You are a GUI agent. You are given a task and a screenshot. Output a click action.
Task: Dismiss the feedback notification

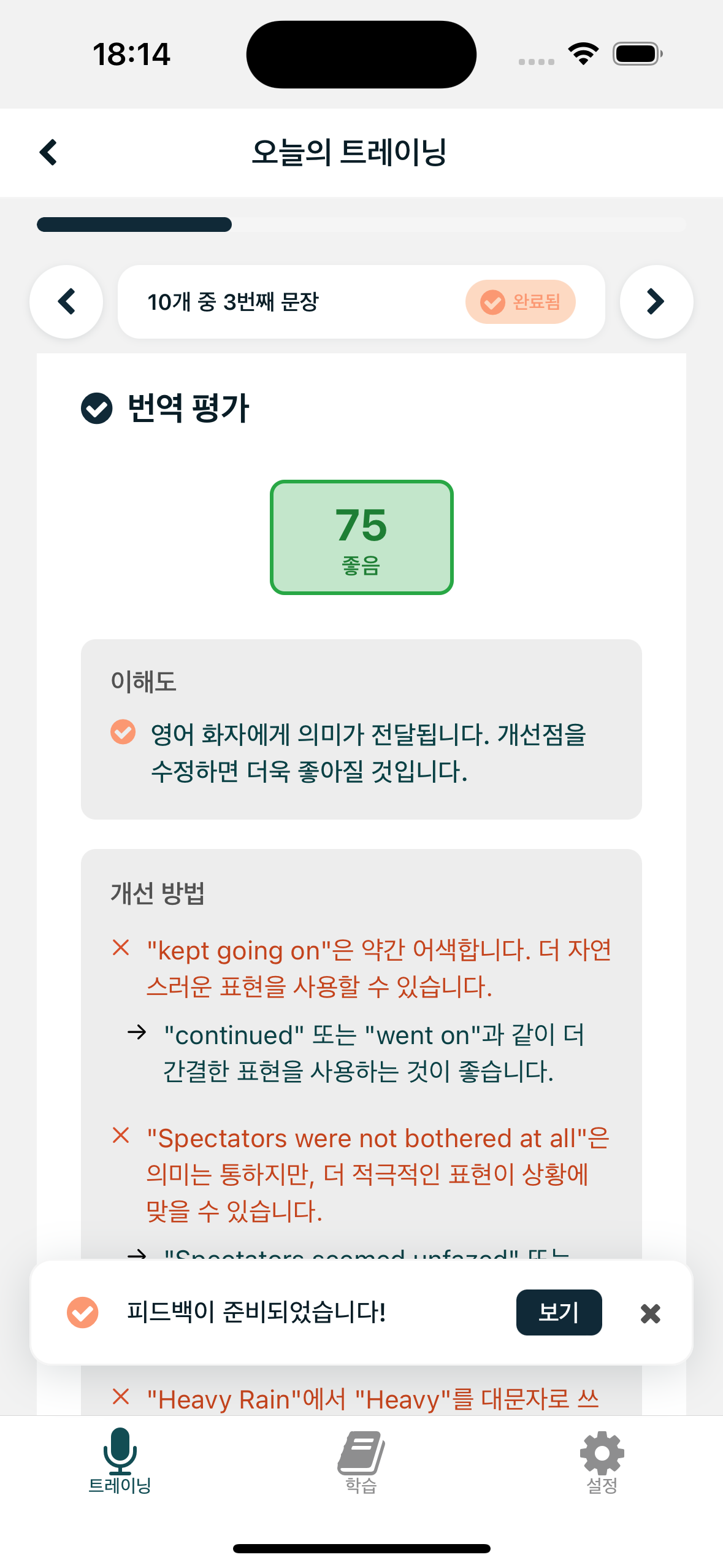click(649, 1313)
